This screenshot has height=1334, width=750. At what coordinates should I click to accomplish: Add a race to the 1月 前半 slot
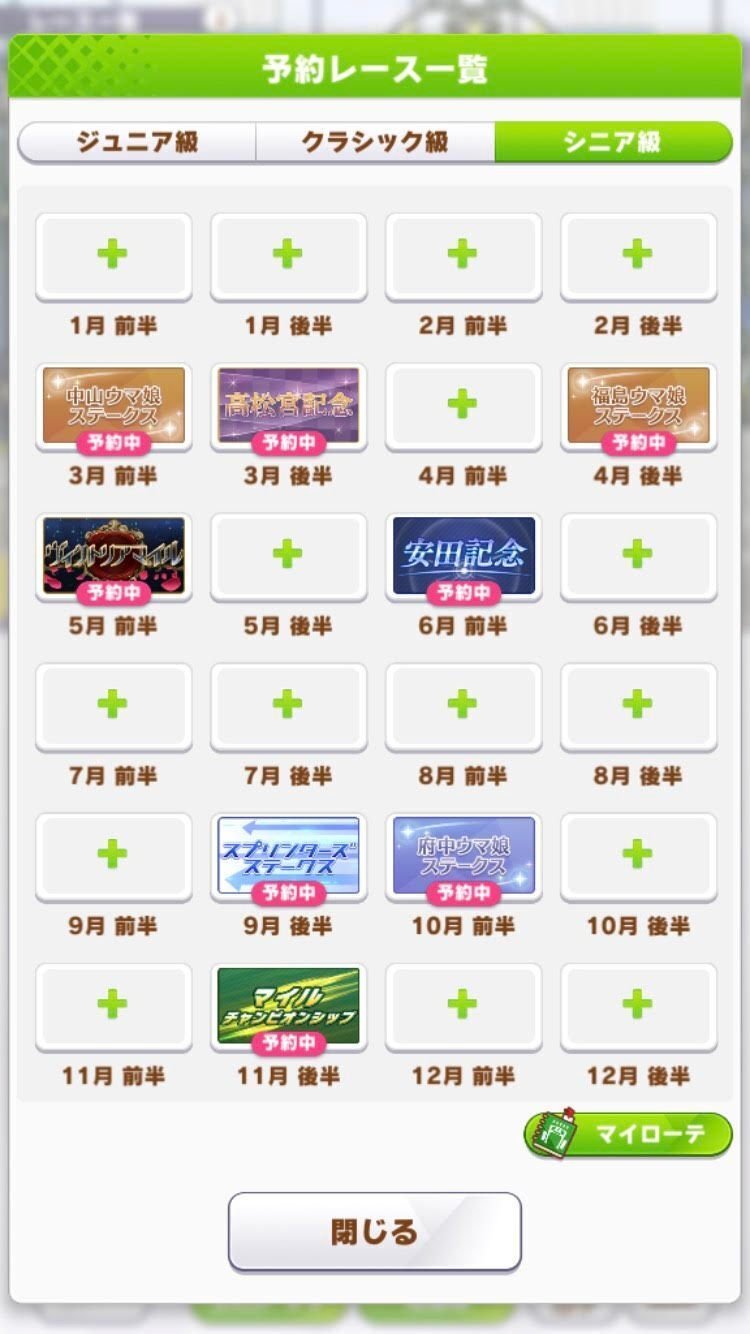click(x=112, y=255)
